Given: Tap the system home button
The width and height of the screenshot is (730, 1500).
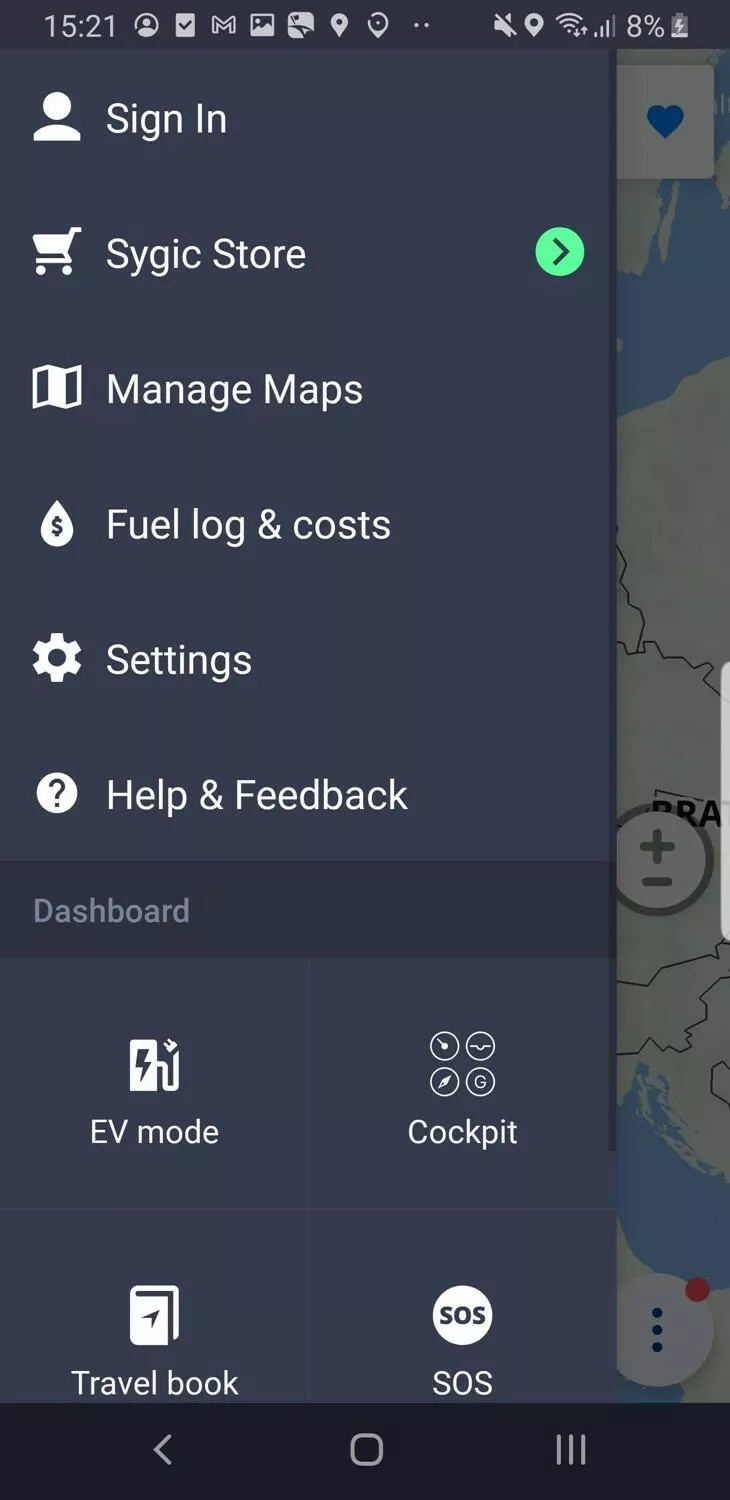Looking at the screenshot, I should coord(366,1449).
